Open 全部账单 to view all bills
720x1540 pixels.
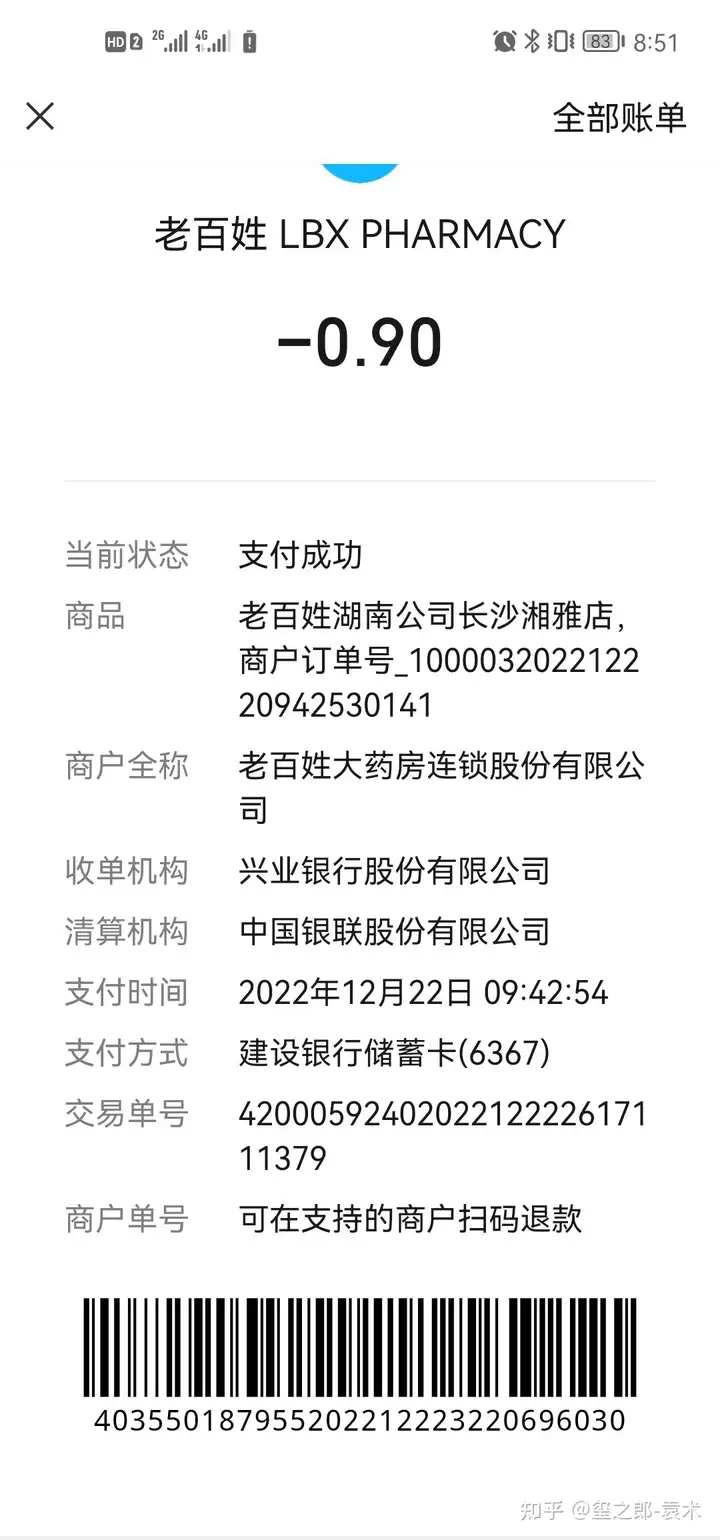pyautogui.click(x=619, y=118)
